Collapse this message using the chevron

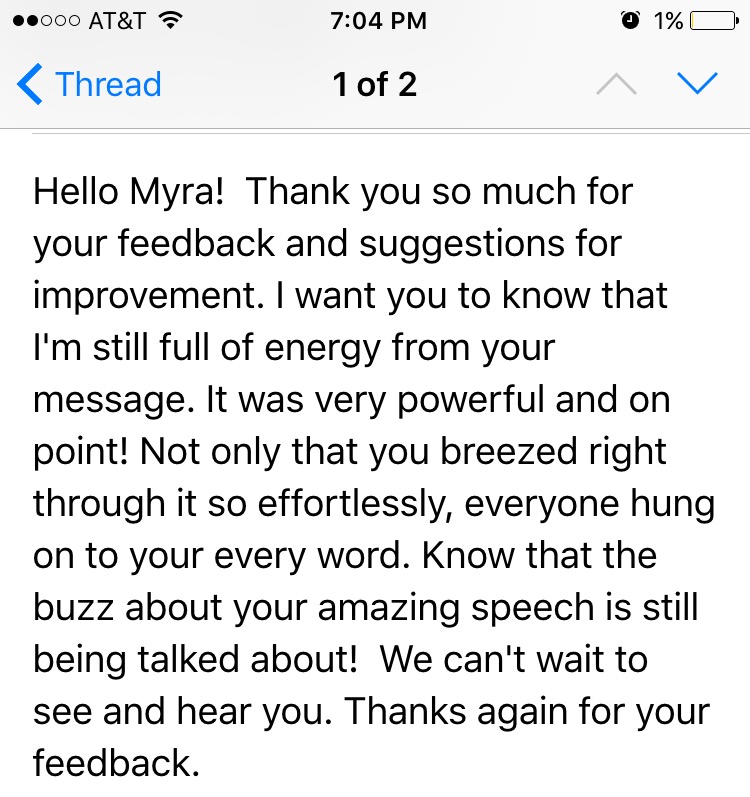[x=698, y=85]
